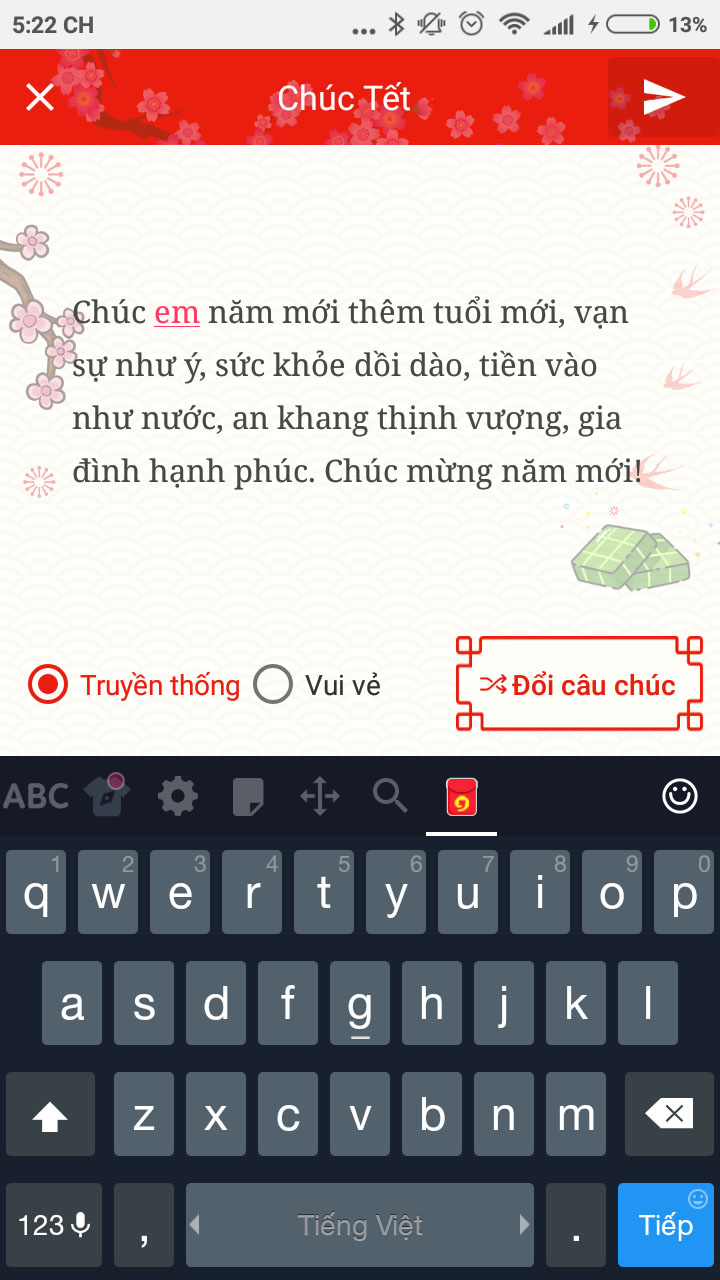
Task: Open keyboard search tool
Action: 390,797
